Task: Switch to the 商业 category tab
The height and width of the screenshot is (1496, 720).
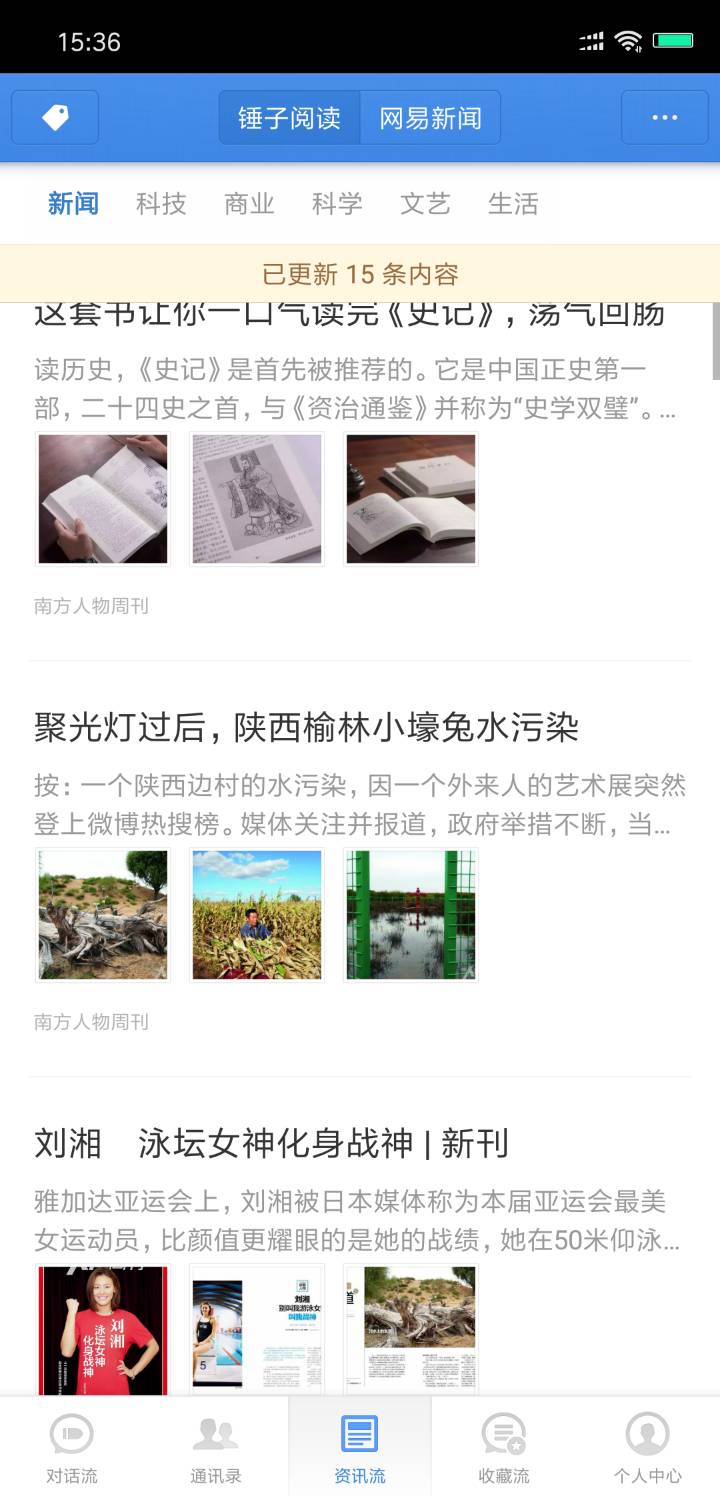Action: (249, 204)
